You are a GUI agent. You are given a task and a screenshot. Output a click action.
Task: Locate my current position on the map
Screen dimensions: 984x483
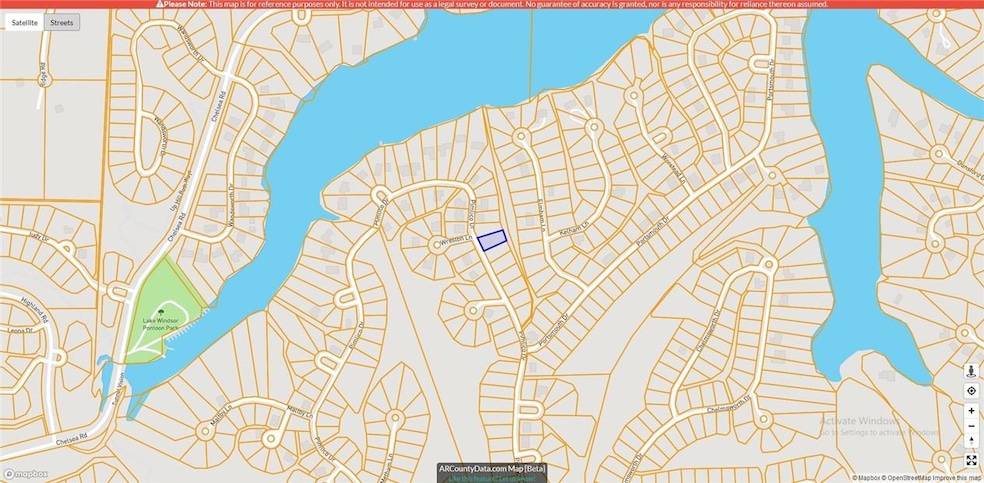click(x=971, y=391)
